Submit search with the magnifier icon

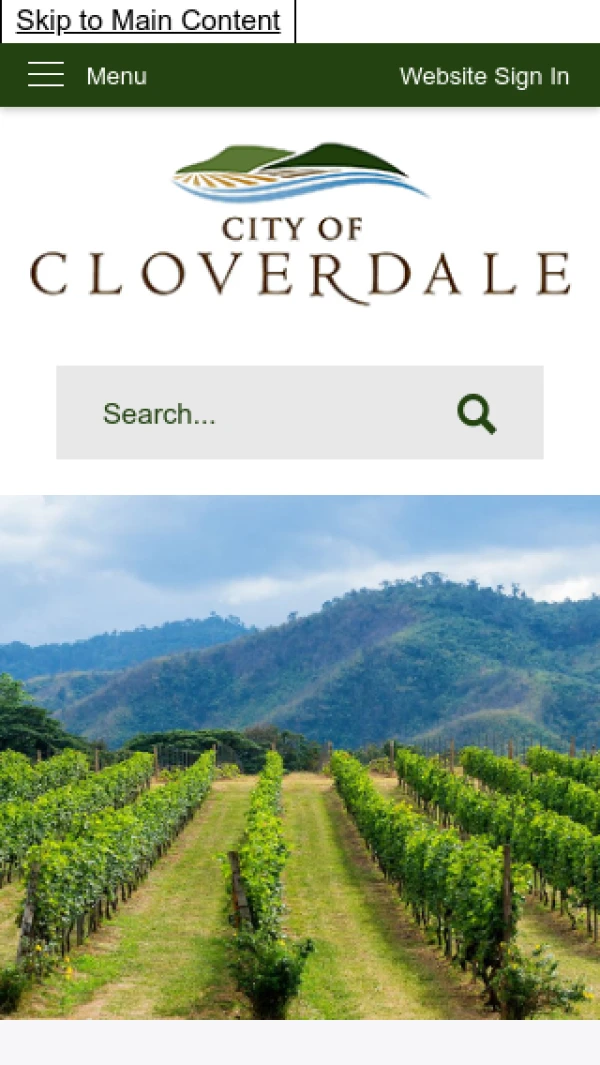[476, 413]
